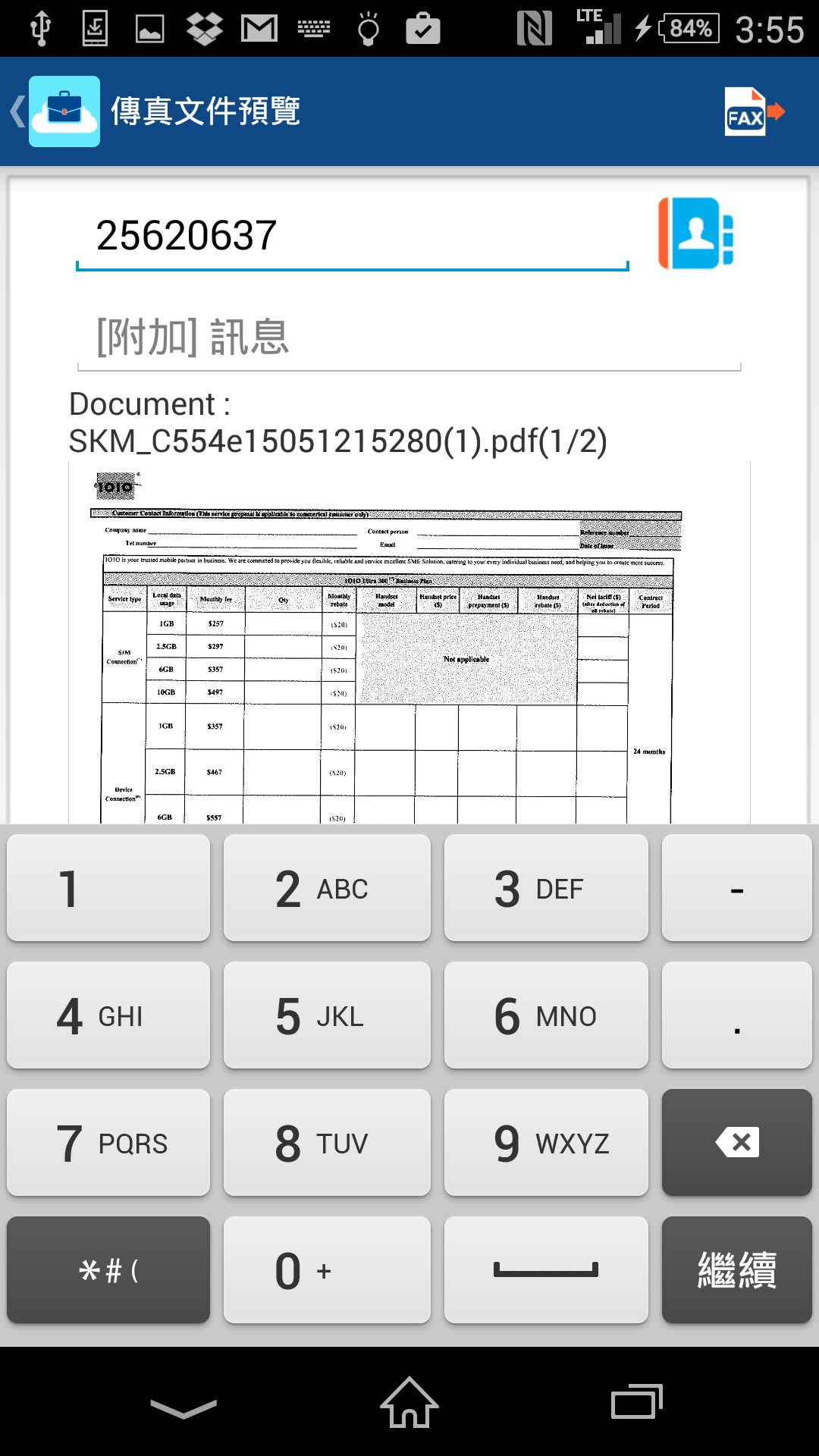Enter an additional message in the 訊息 field
The image size is (819, 1456).
(409, 337)
